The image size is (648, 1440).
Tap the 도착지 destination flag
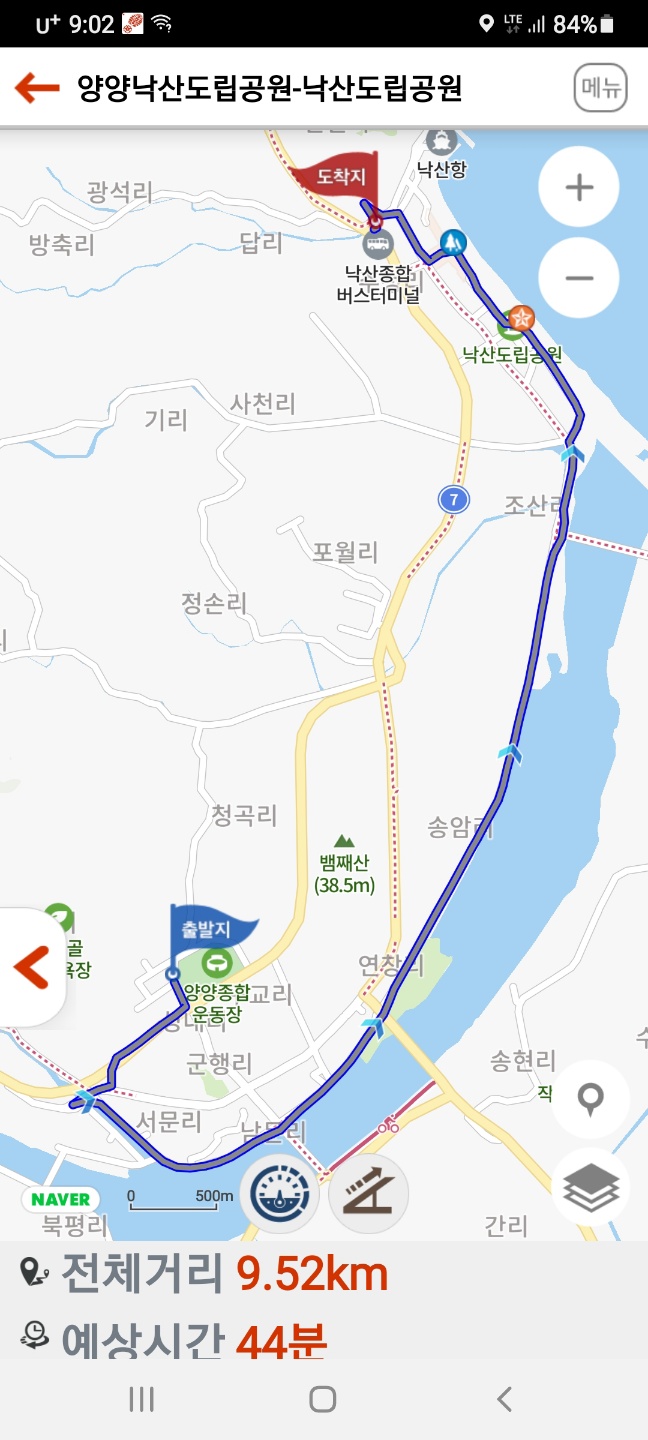click(x=336, y=178)
